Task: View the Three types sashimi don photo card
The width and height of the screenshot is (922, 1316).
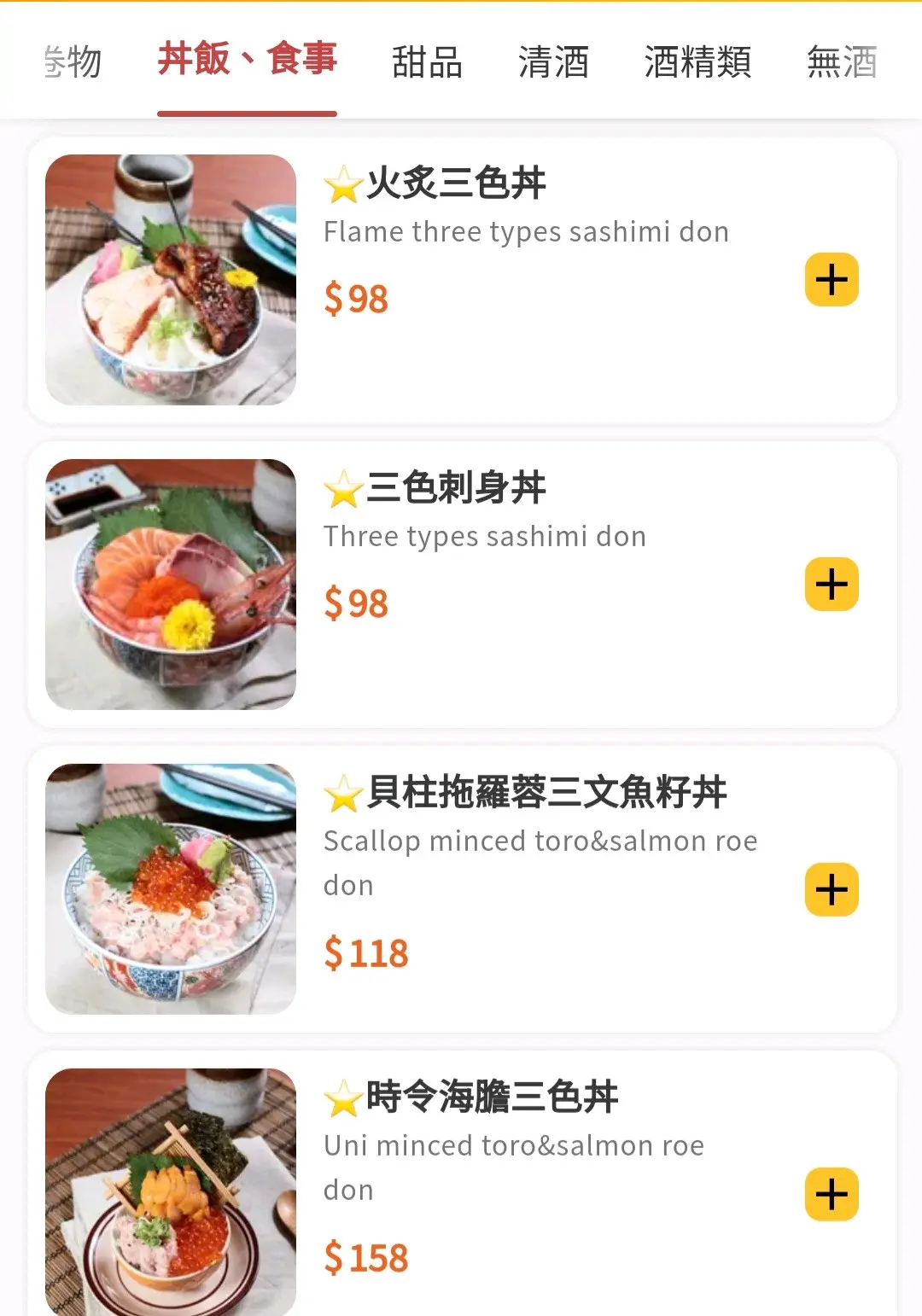Action: [171, 585]
